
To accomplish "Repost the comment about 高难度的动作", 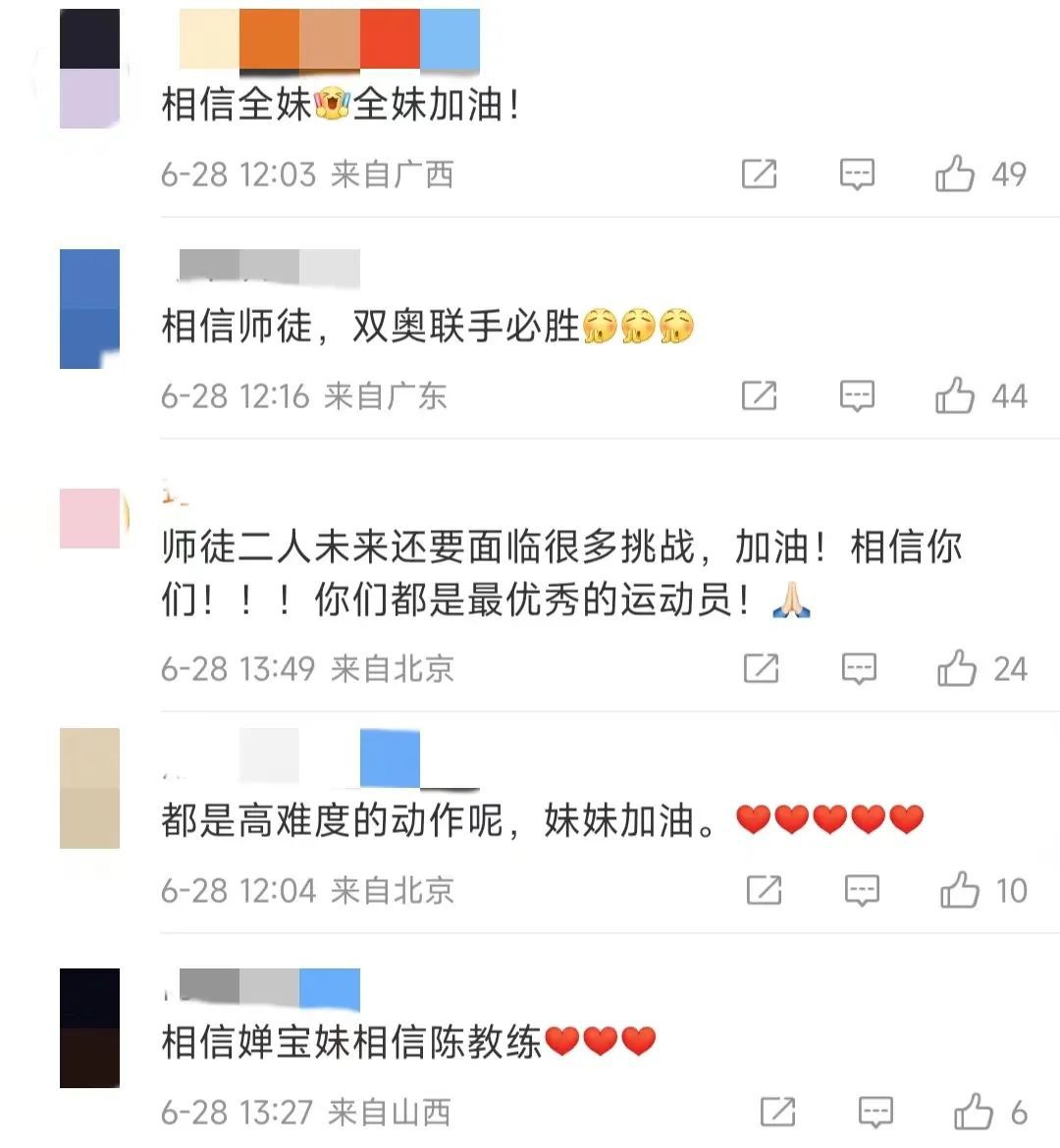I will (764, 891).
